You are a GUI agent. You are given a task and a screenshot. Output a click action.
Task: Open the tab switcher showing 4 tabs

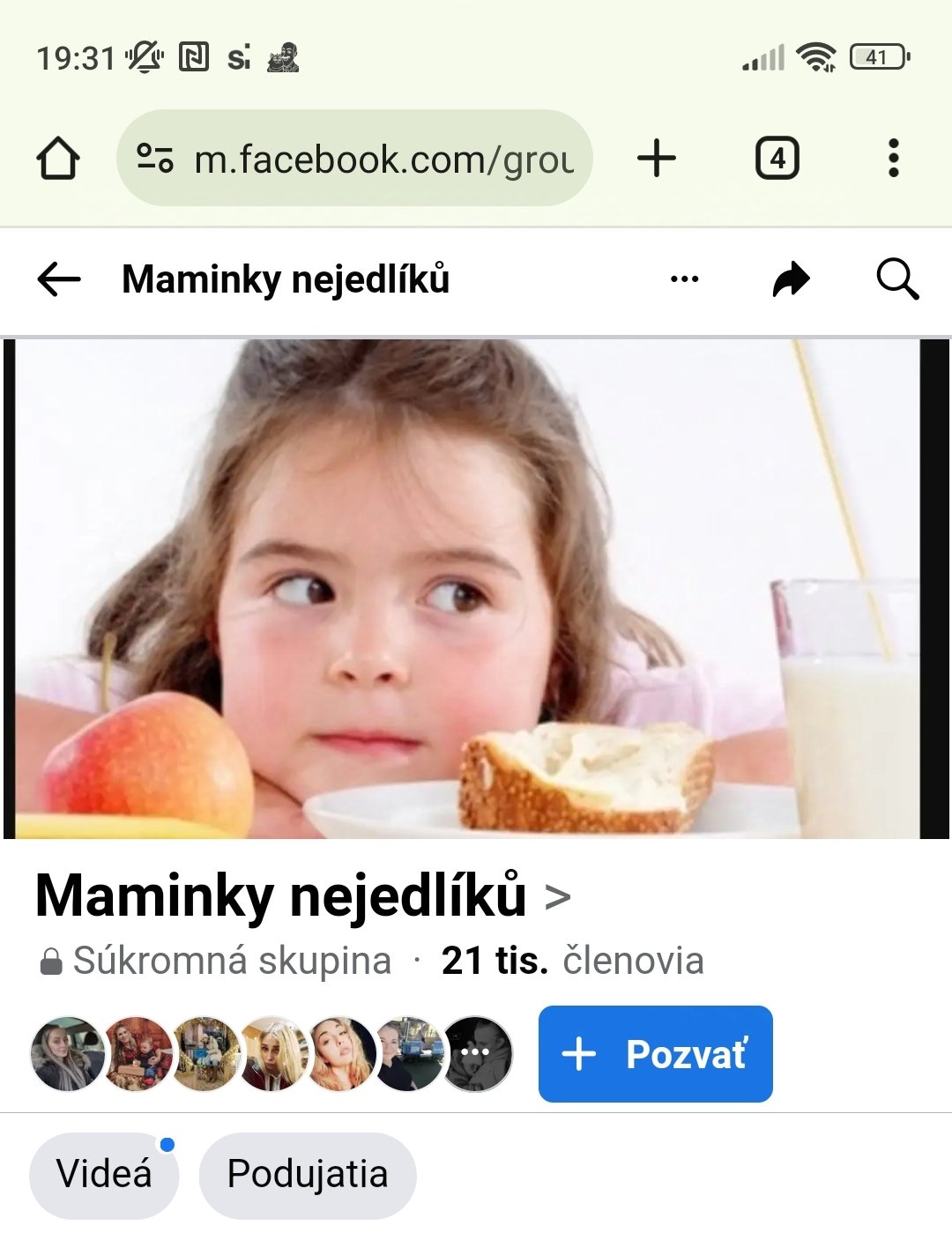tap(777, 159)
